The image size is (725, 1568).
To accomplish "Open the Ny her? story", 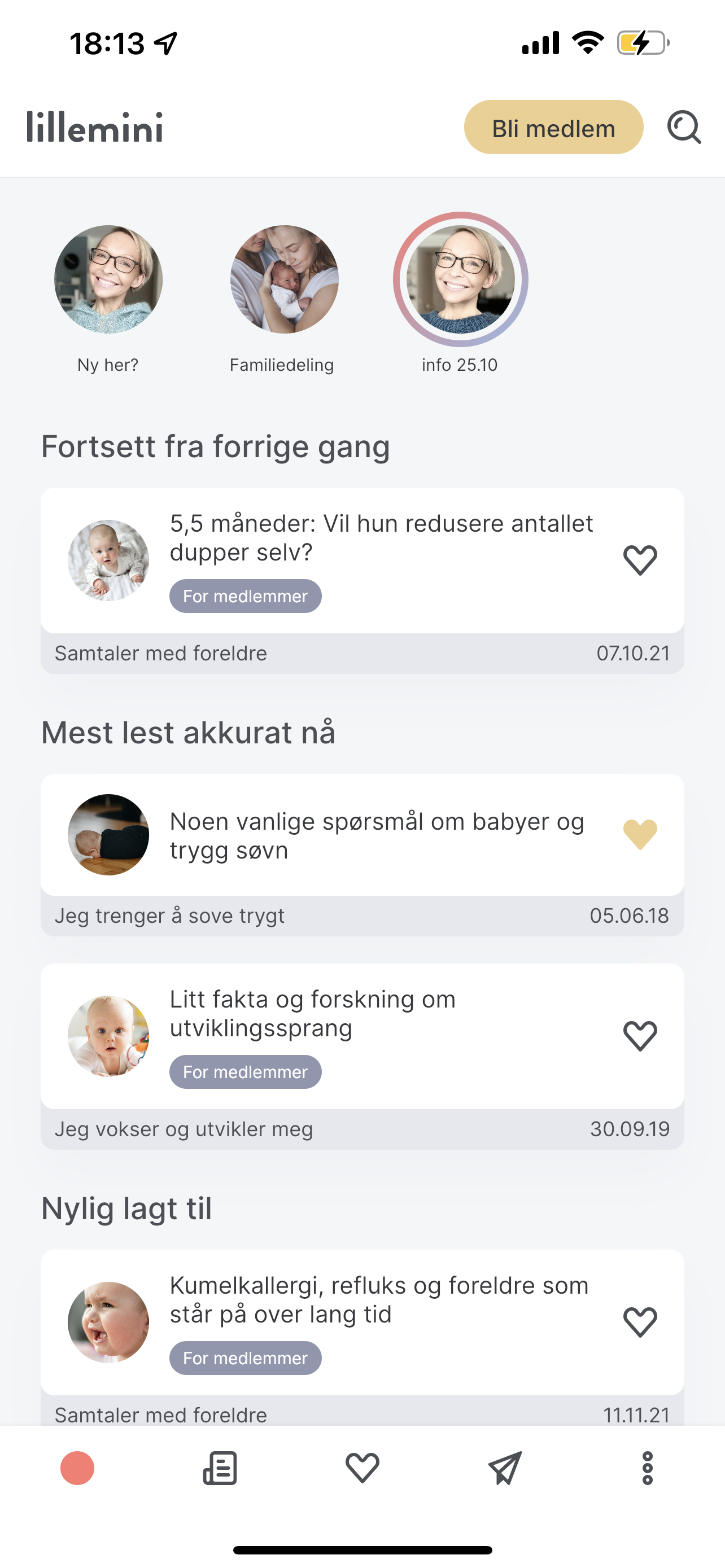I will (108, 279).
